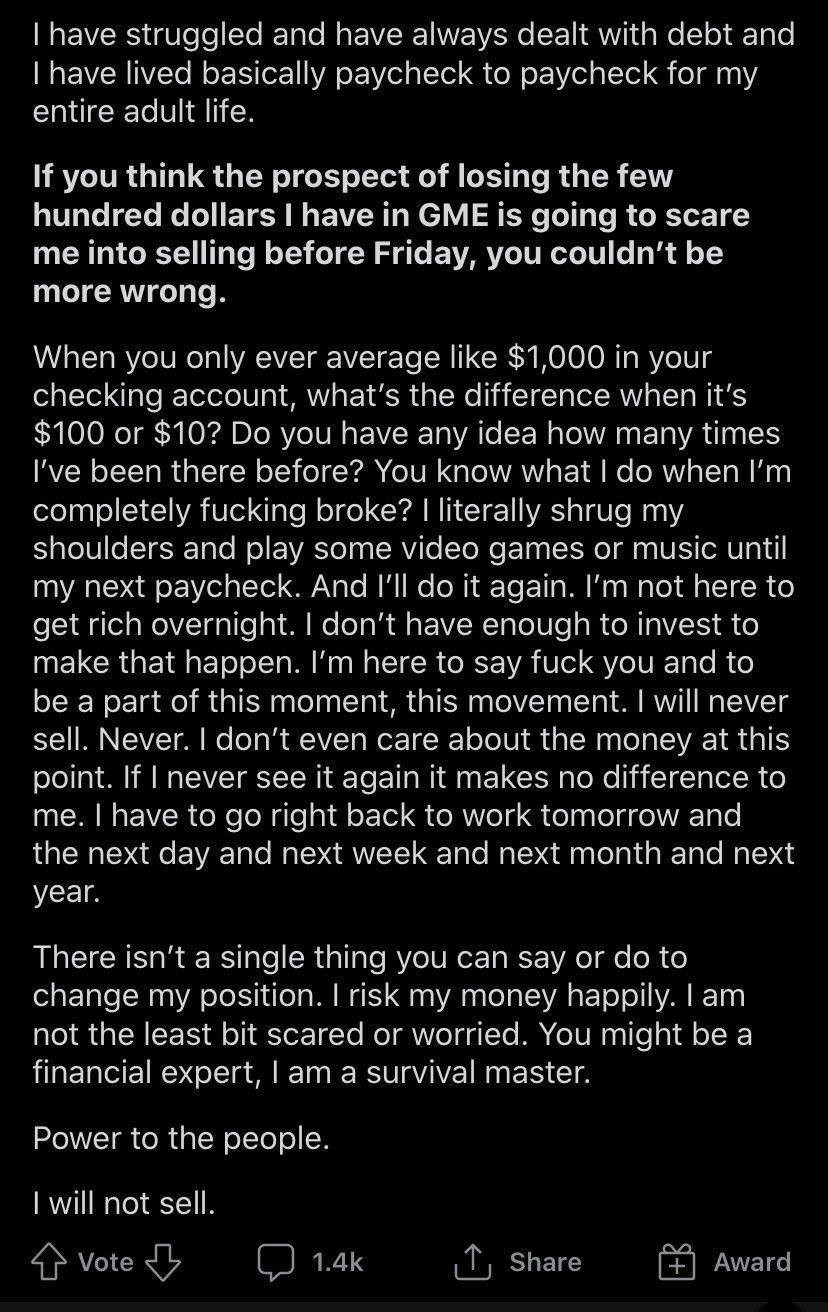This screenshot has height=1312, width=828.
Task: Downvote this GME post
Action: 163,1262
